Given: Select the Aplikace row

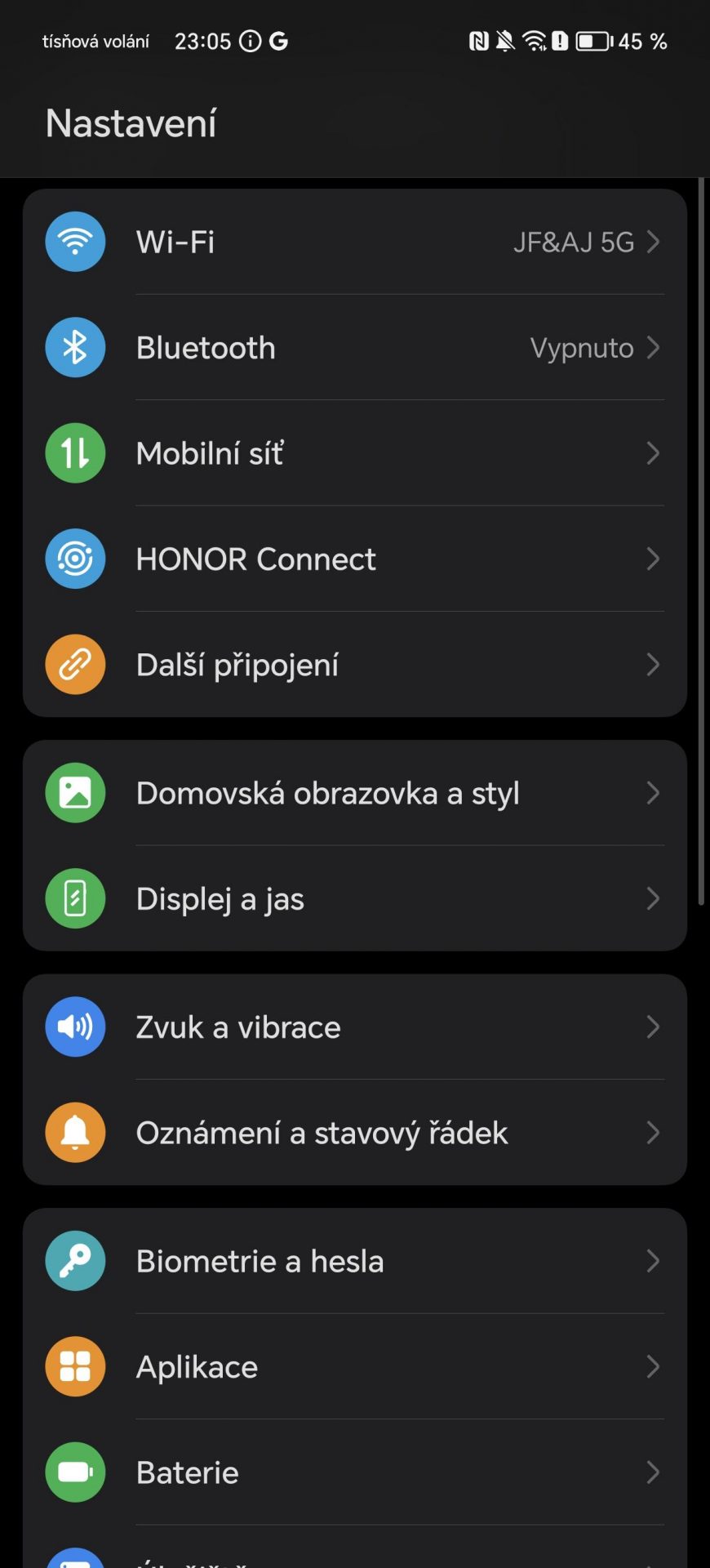Looking at the screenshot, I should click(x=354, y=1366).
